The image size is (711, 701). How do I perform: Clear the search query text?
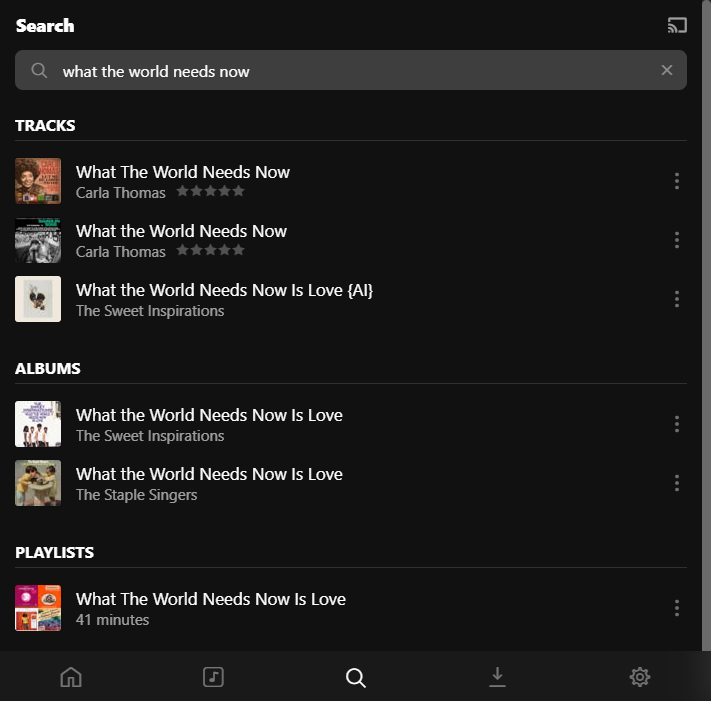tap(667, 71)
